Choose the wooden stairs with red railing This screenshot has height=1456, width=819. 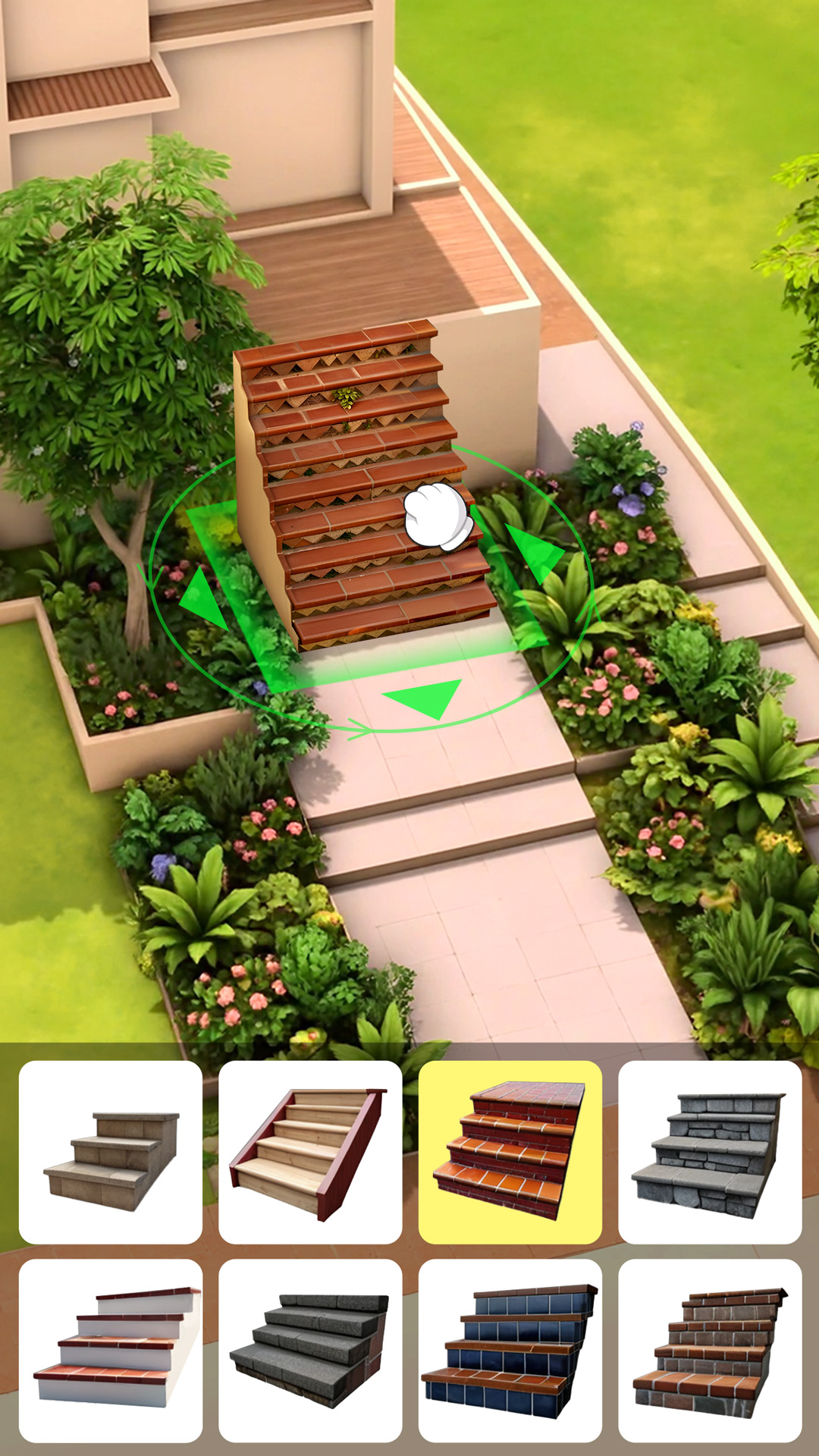310,1152
